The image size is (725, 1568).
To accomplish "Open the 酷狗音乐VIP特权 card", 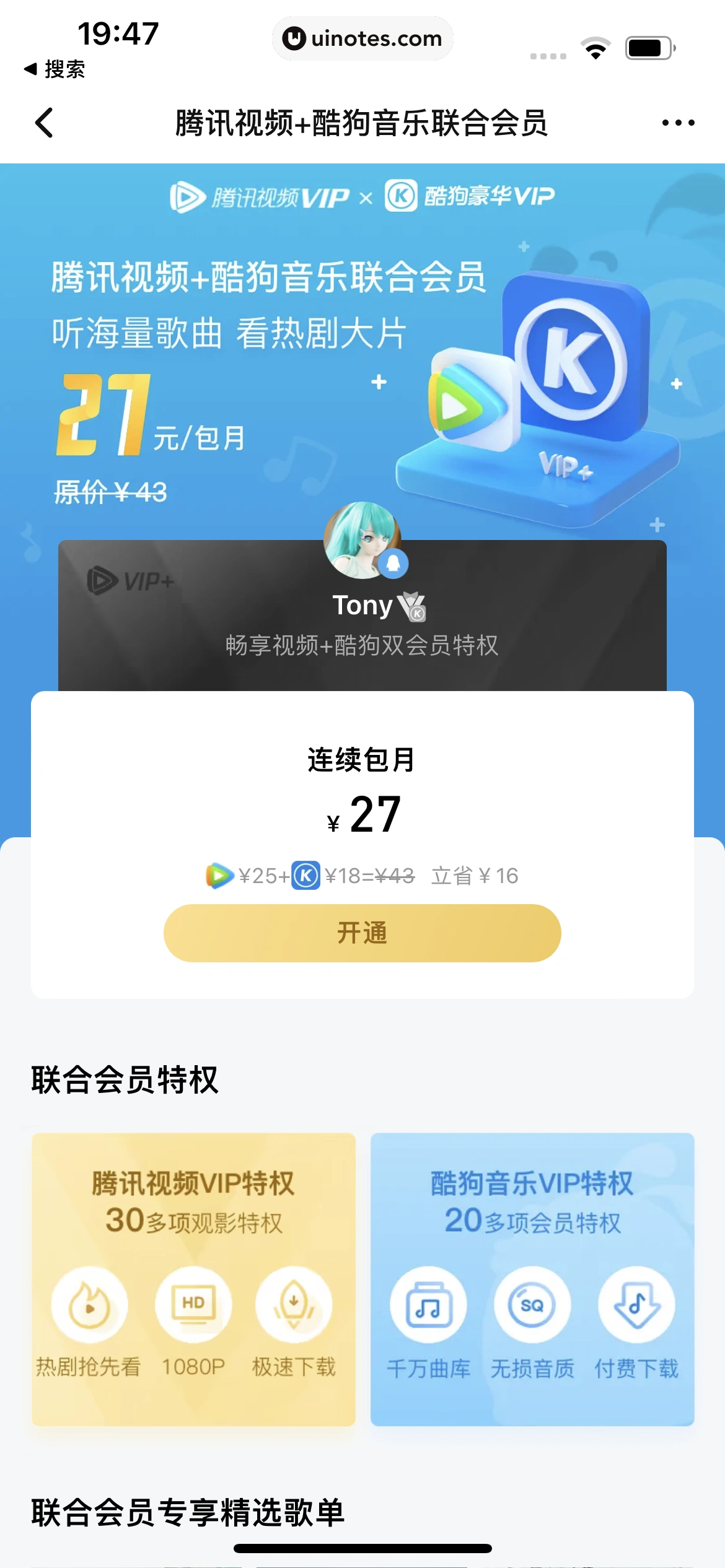I will point(532,1278).
